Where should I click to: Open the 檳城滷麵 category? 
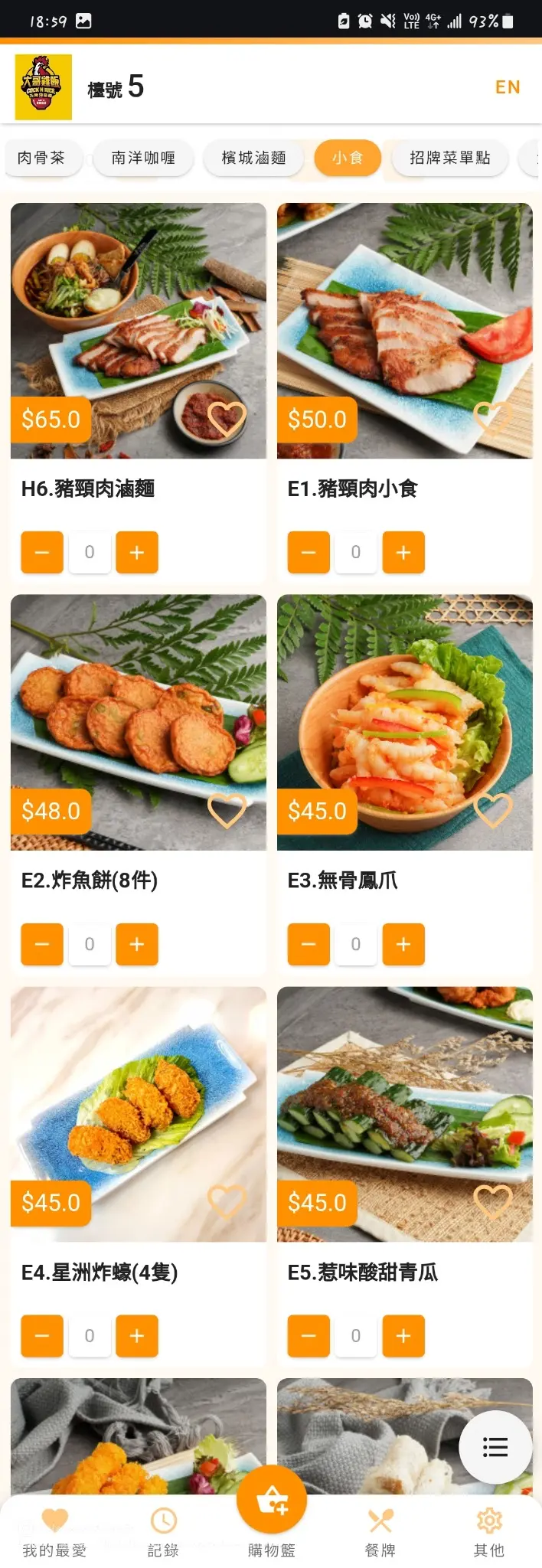pyautogui.click(x=253, y=158)
